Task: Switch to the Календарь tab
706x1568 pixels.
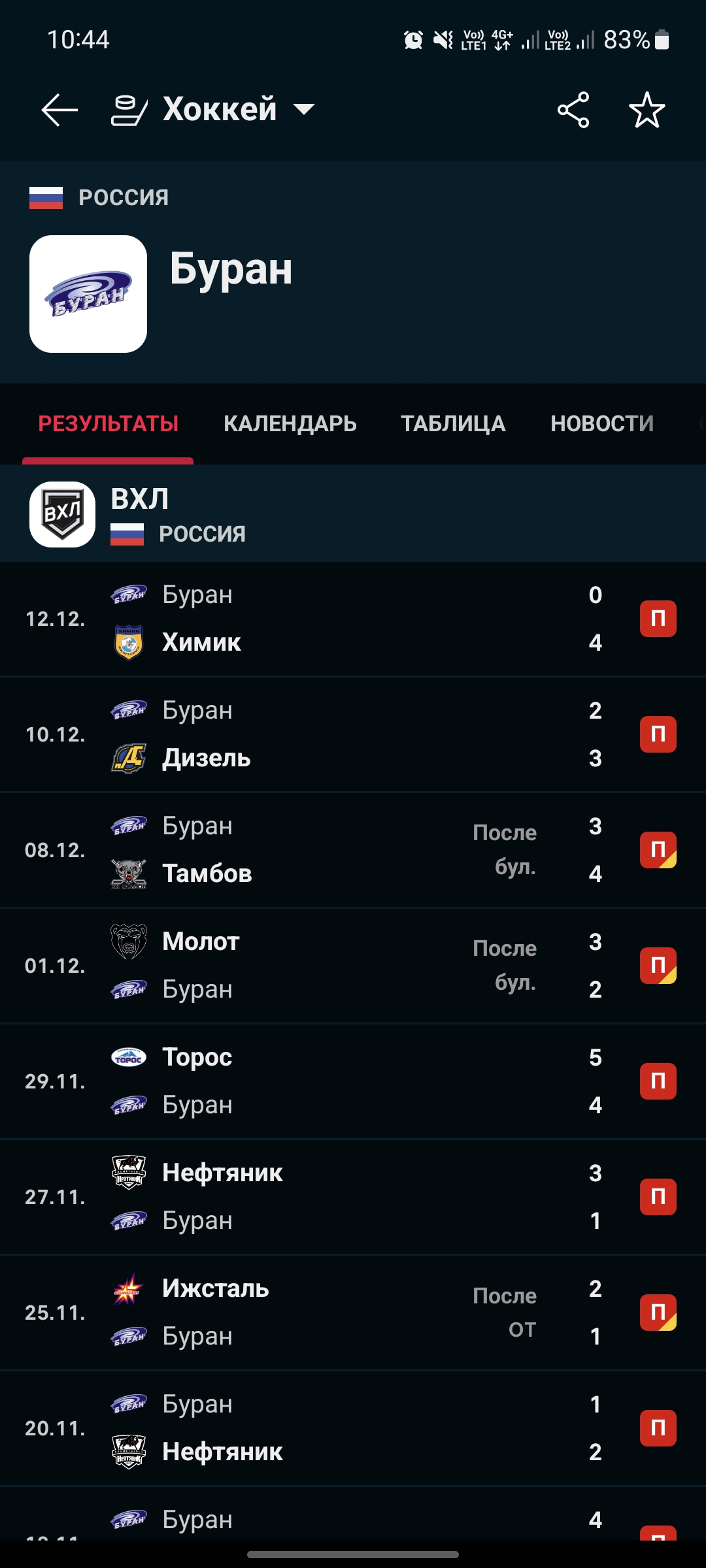Action: click(290, 423)
